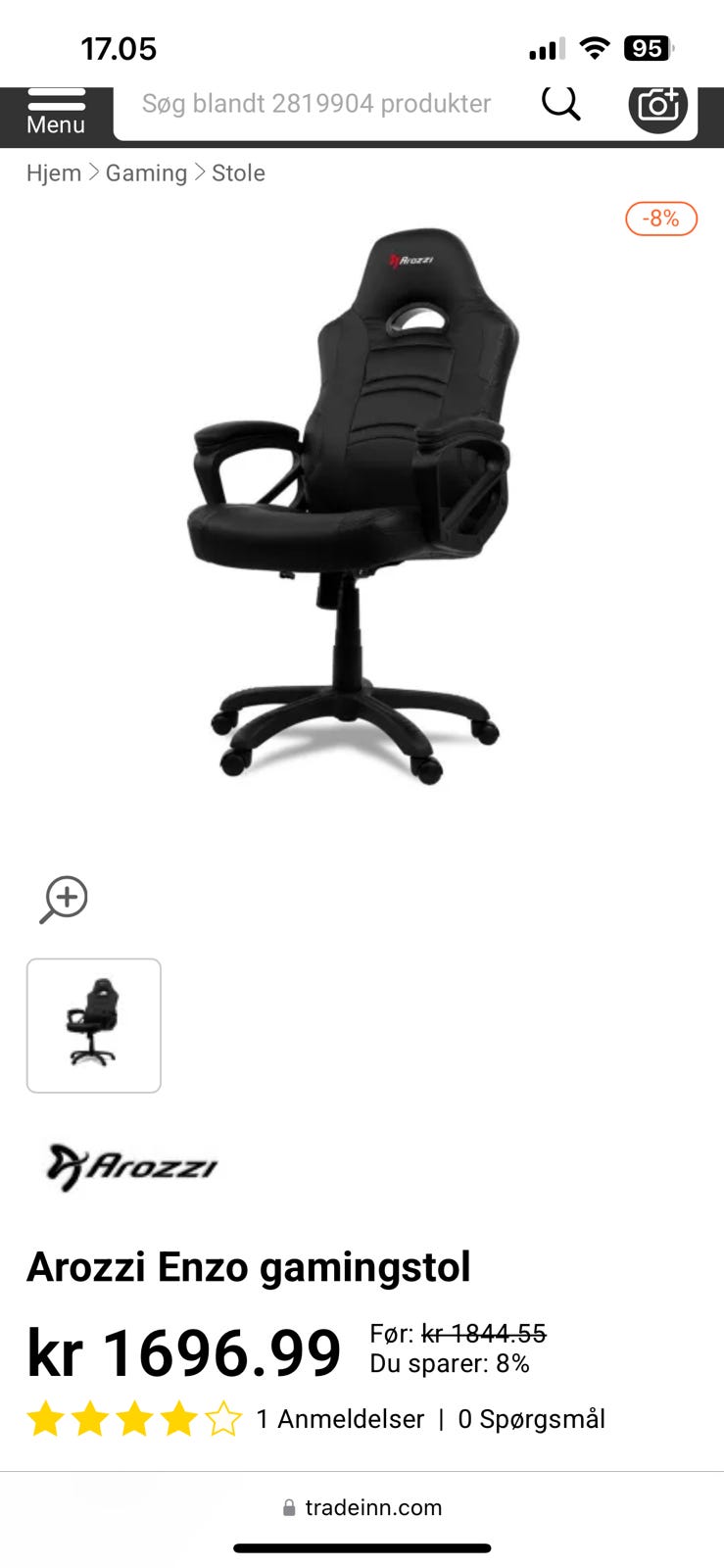This screenshot has height=1568, width=724.
Task: Open the Stole breadcrumb link
Action: 238,172
